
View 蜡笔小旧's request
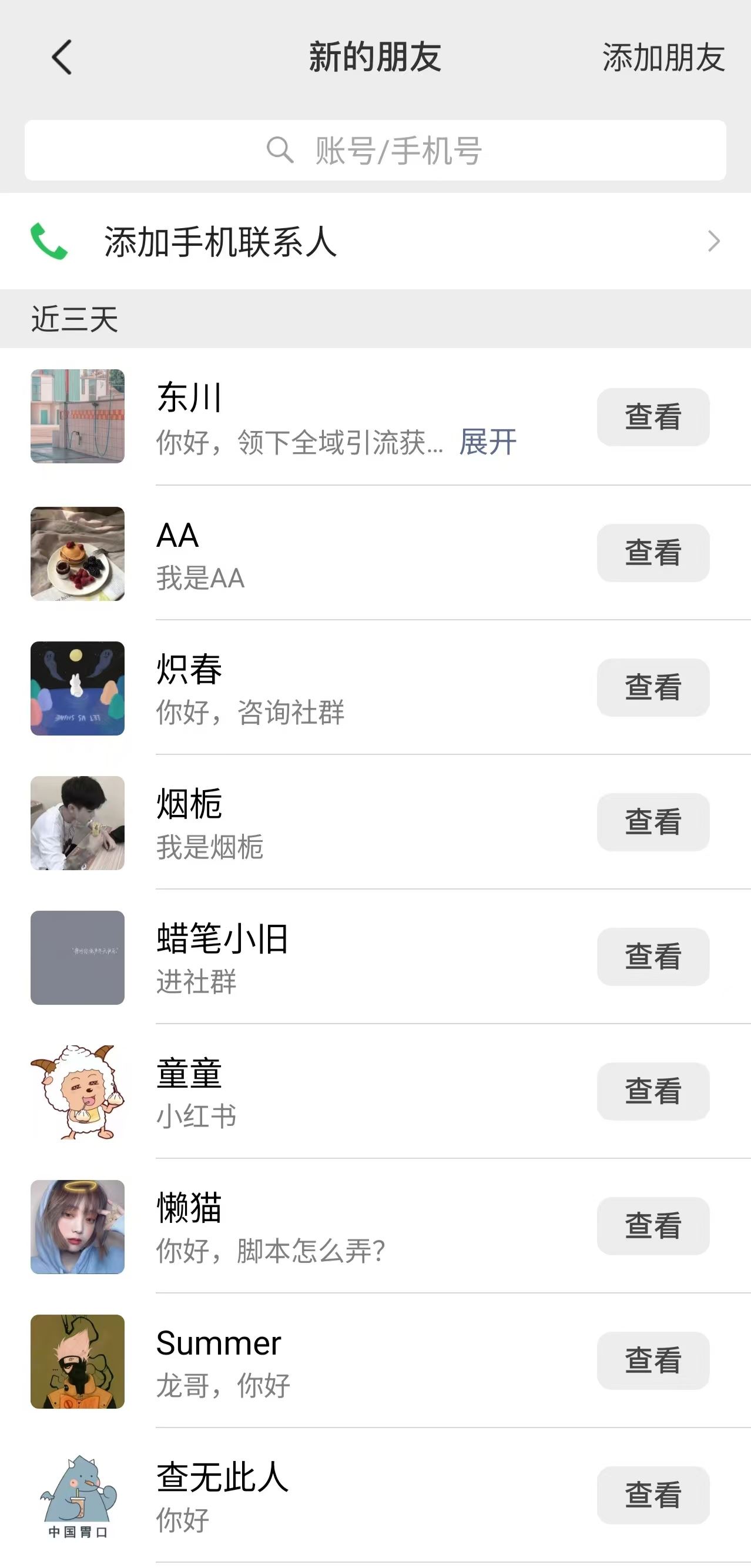[x=652, y=956]
